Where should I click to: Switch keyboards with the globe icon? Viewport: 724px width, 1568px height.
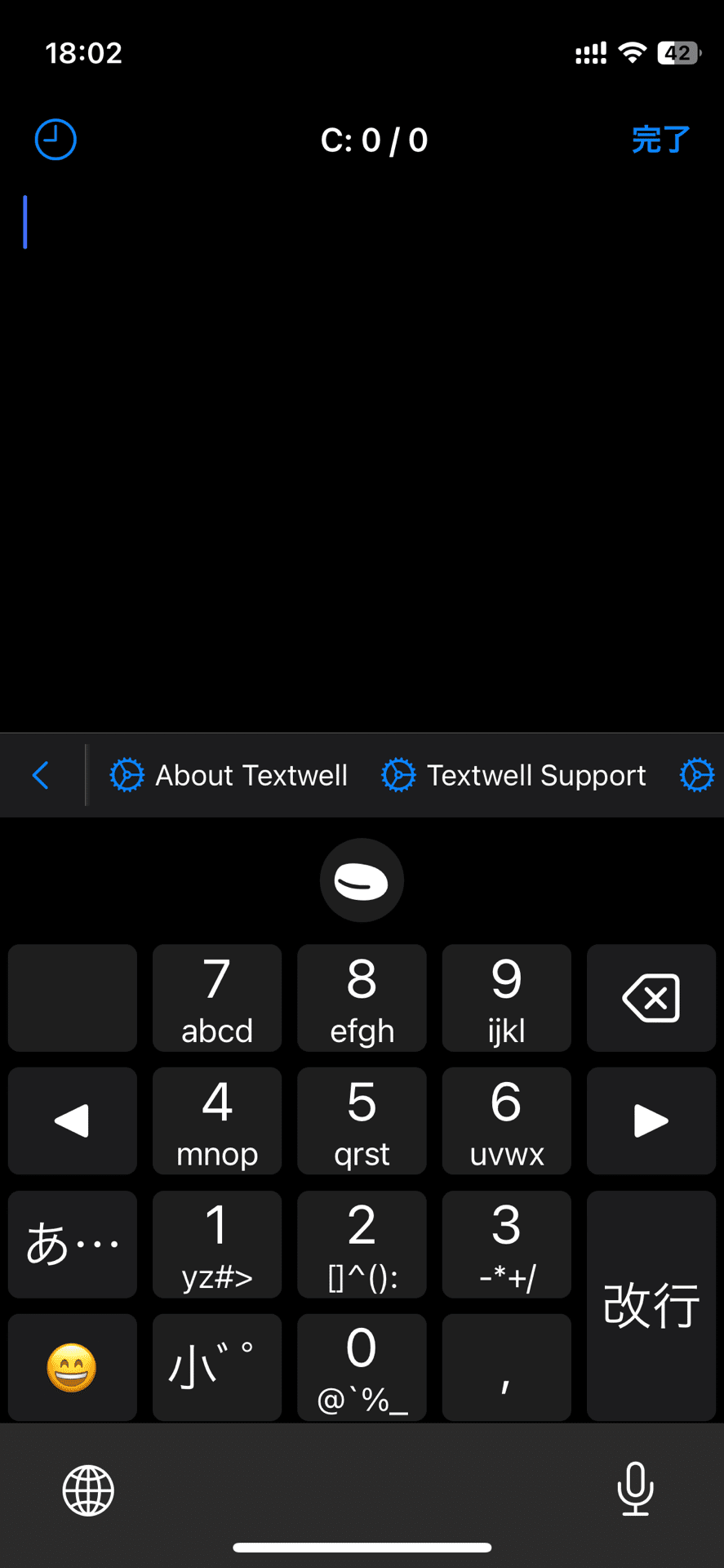88,1490
